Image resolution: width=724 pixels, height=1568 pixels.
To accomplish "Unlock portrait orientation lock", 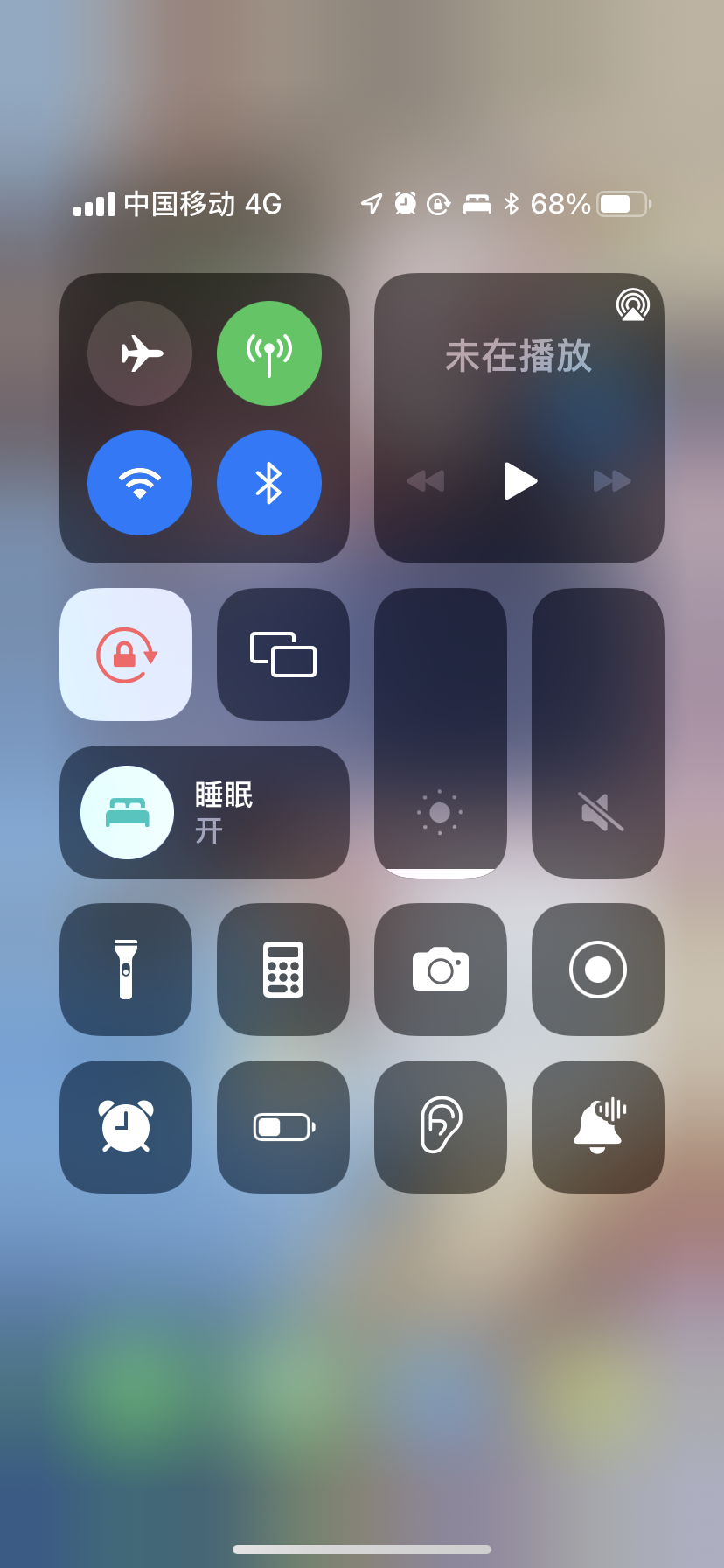I will coord(126,654).
